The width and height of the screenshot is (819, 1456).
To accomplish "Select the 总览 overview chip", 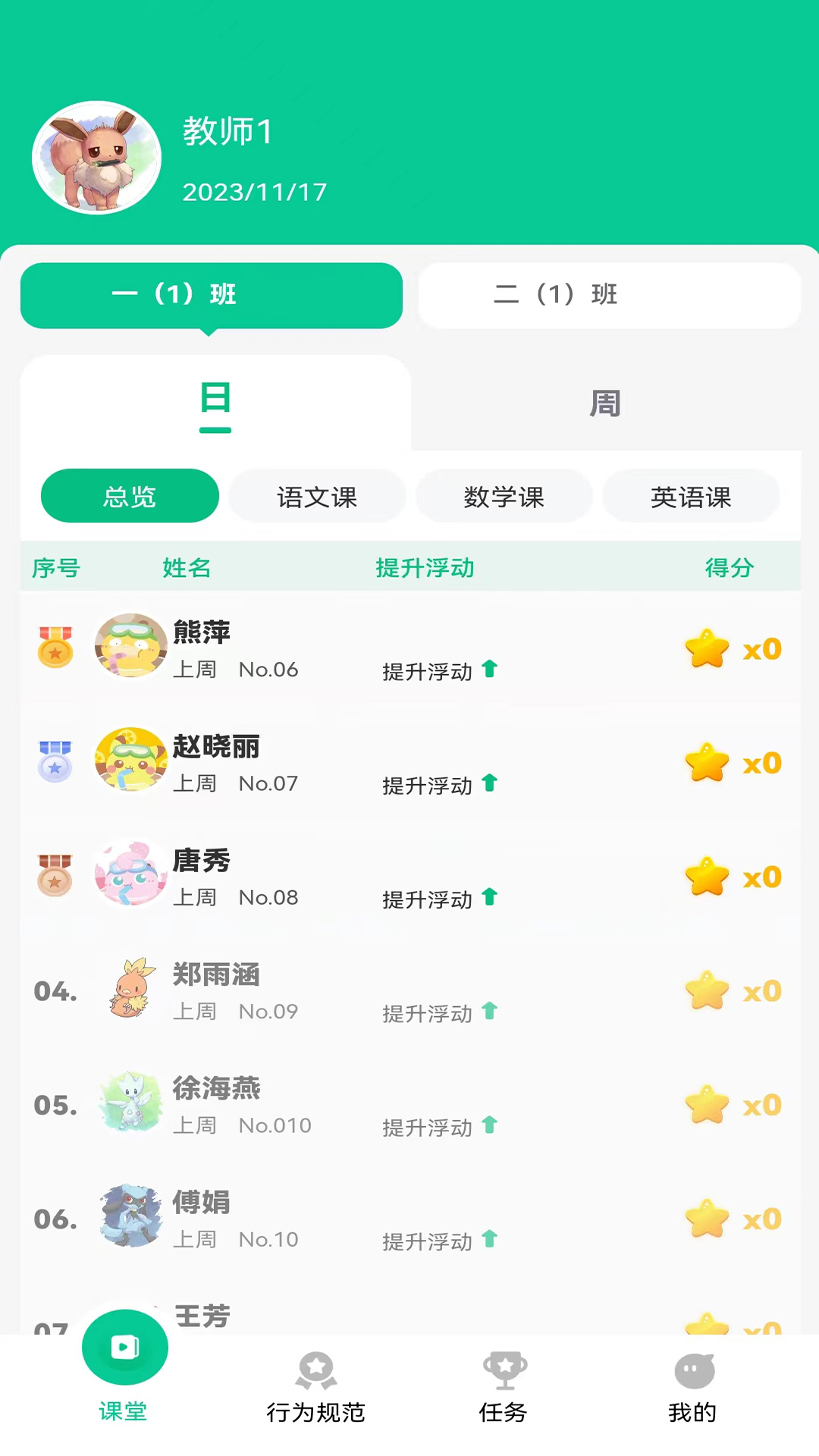I will pyautogui.click(x=130, y=496).
